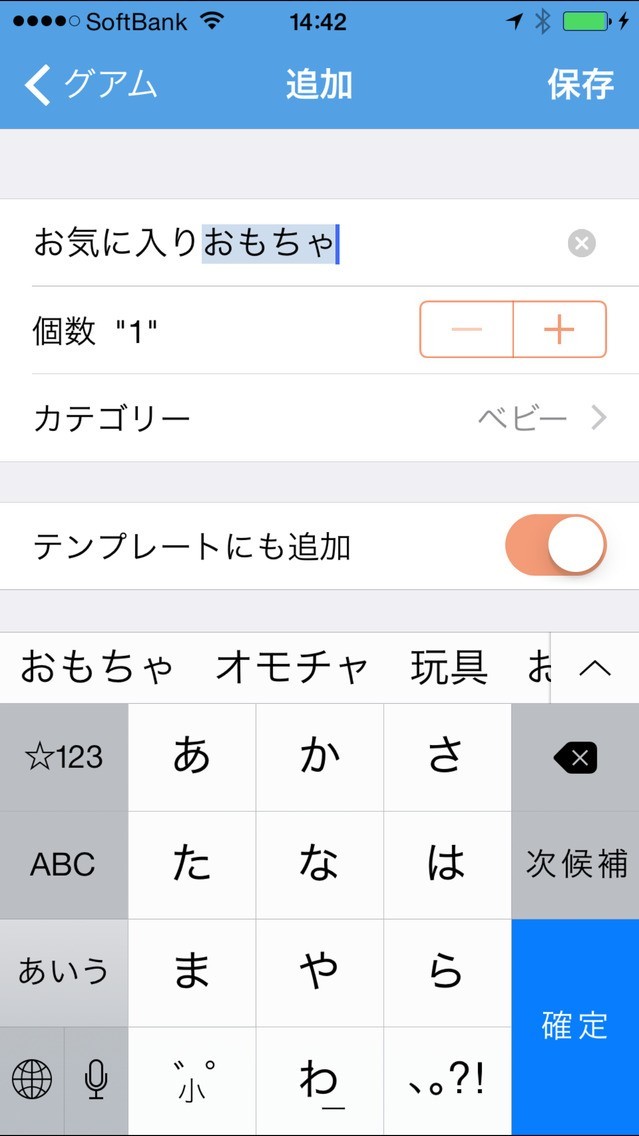Choose the おもちゃ suggestion
The image size is (639, 1136).
pyautogui.click(x=97, y=668)
